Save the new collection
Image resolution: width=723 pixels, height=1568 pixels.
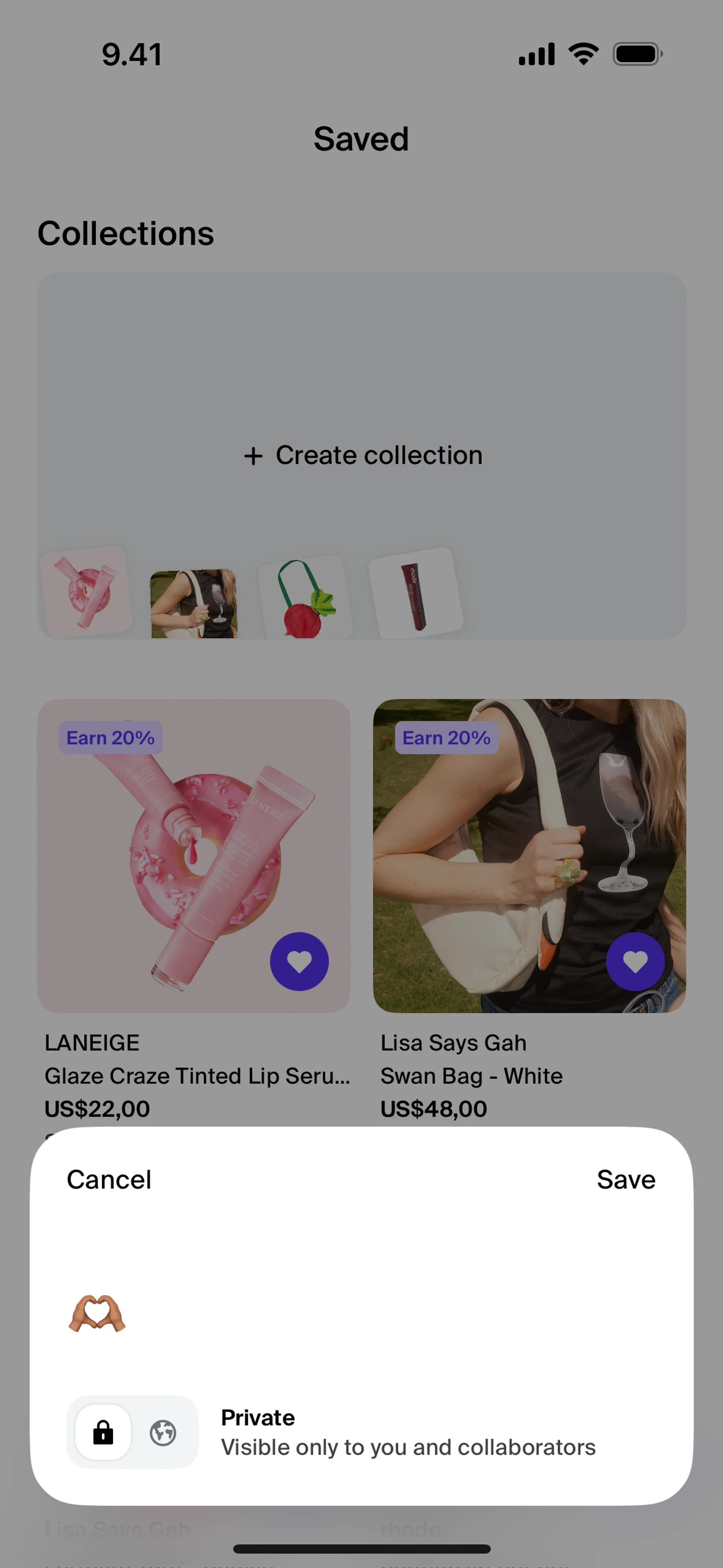tap(625, 1180)
